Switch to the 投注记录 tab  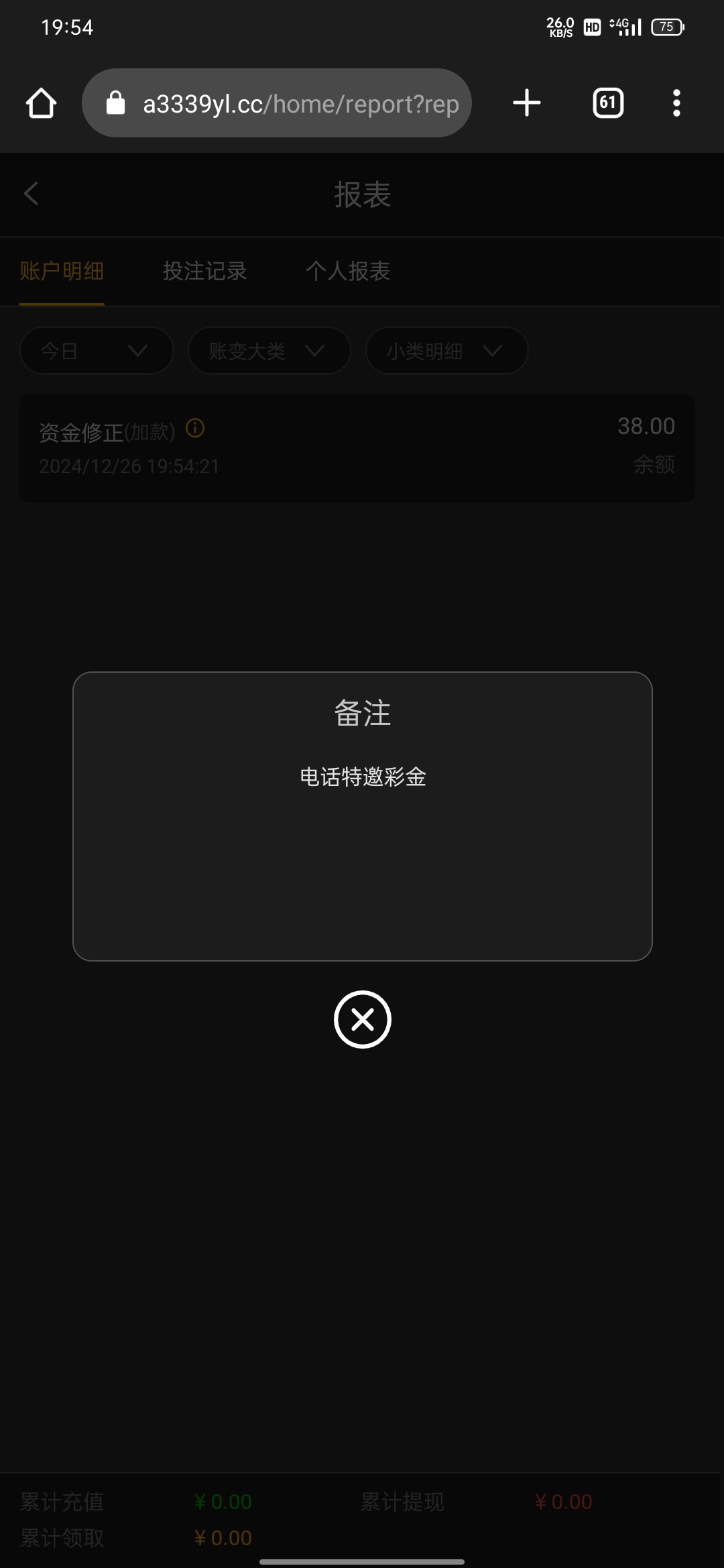point(204,271)
